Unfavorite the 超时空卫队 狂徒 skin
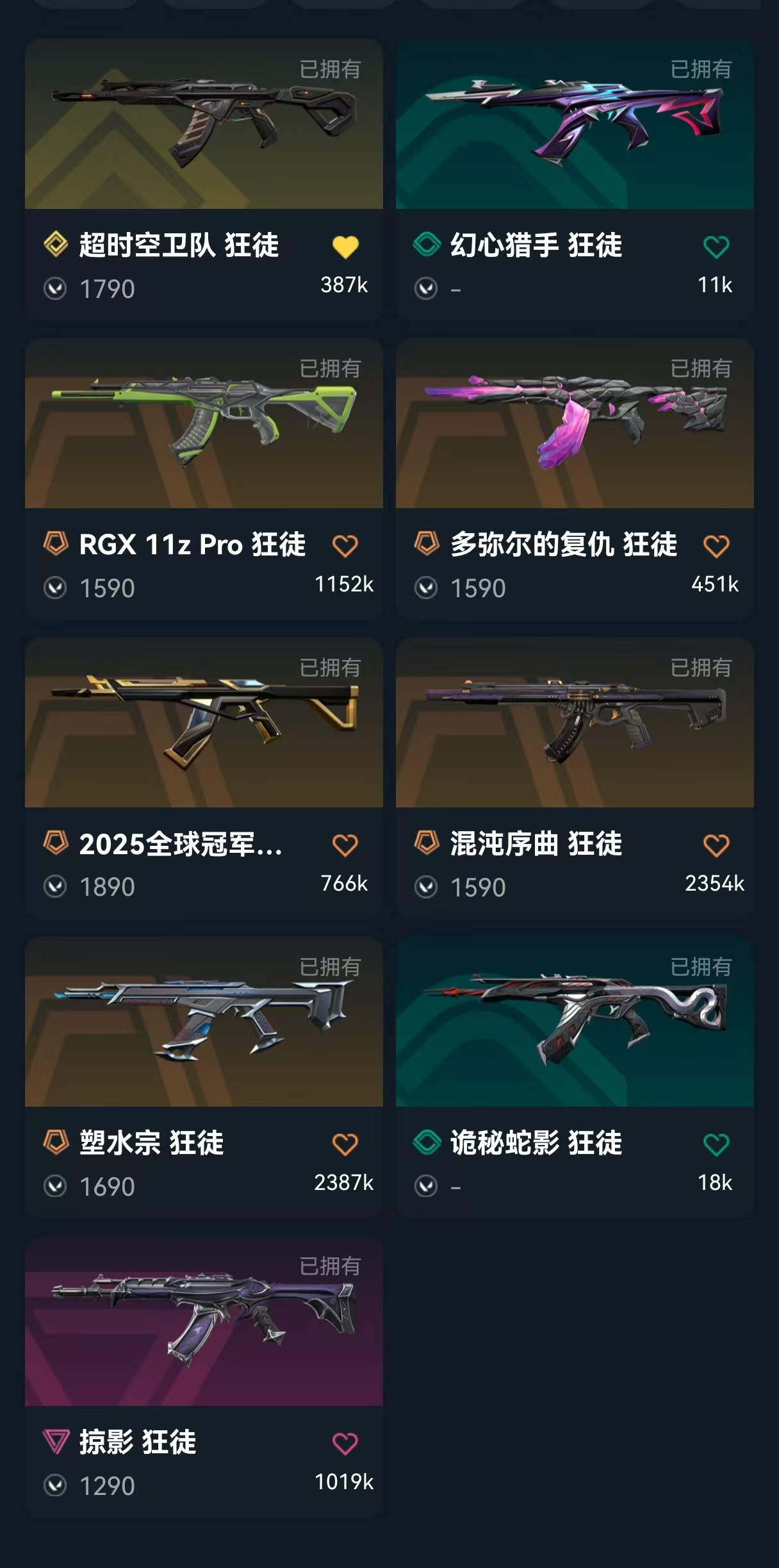Image resolution: width=779 pixels, height=1568 pixels. (x=345, y=247)
